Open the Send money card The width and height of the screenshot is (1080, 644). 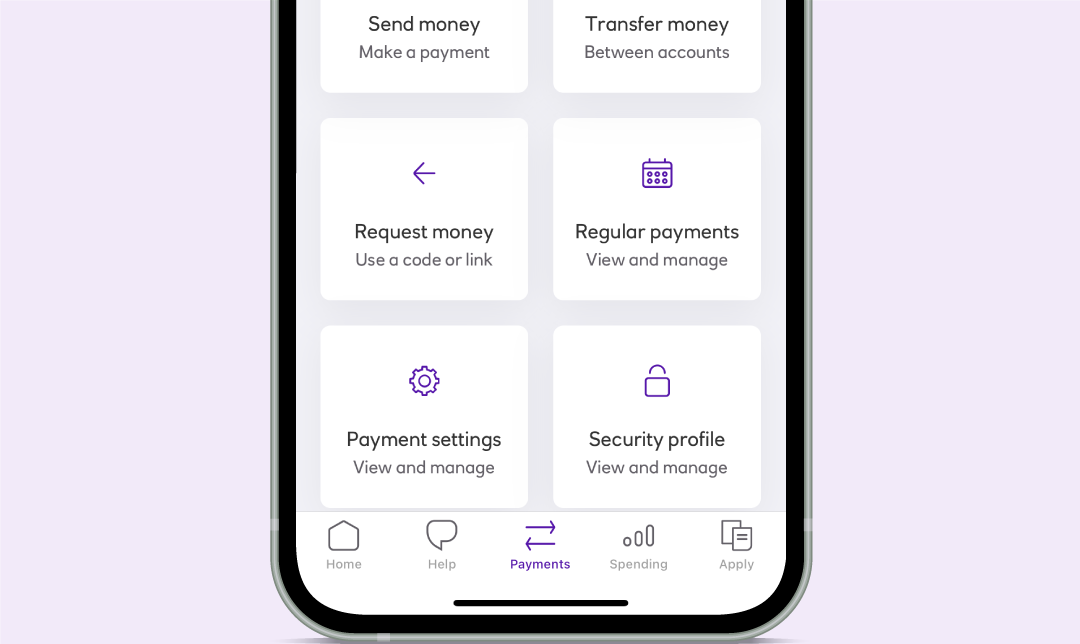(424, 38)
